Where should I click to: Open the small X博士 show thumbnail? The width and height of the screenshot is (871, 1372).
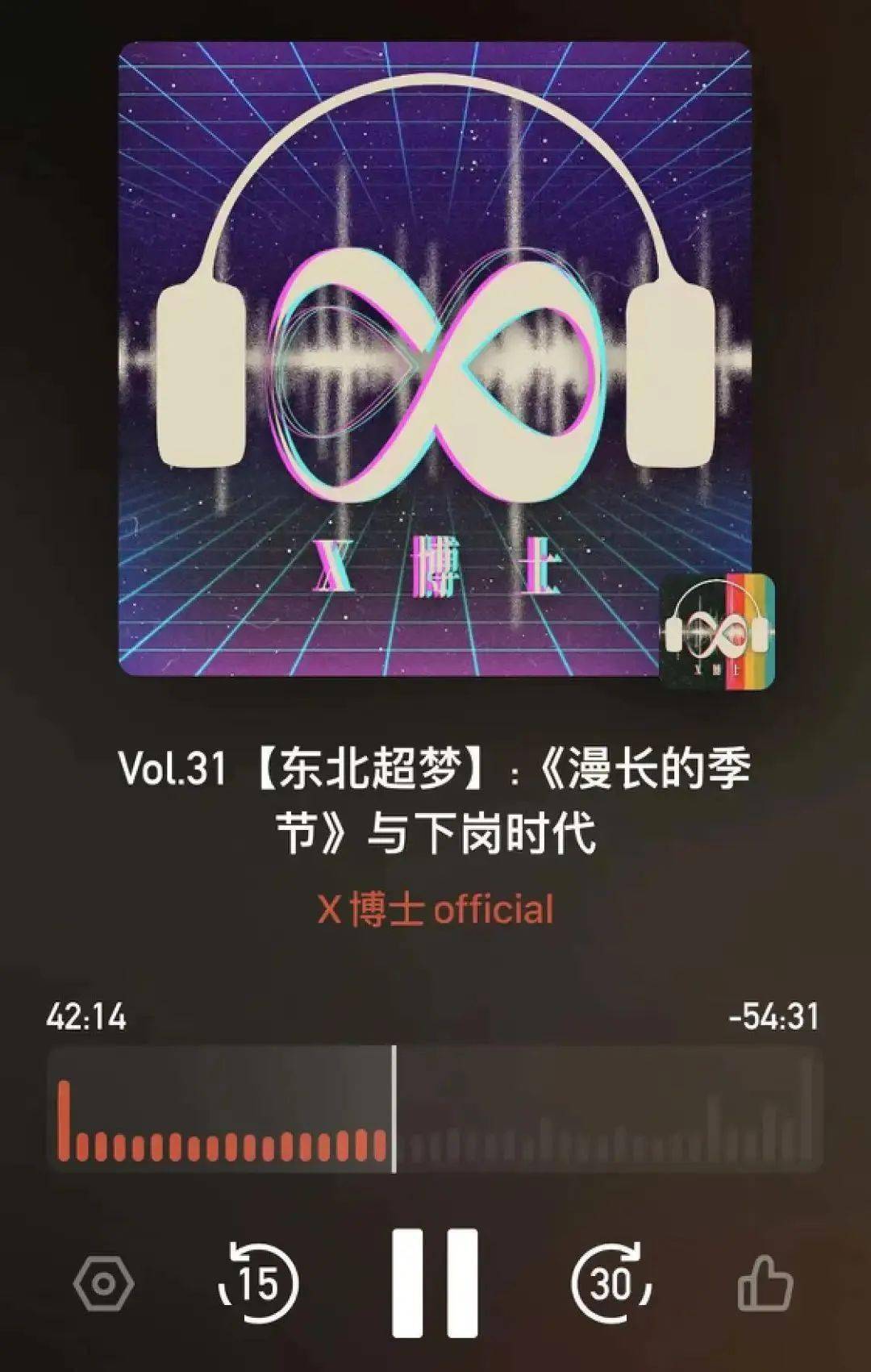point(717,632)
